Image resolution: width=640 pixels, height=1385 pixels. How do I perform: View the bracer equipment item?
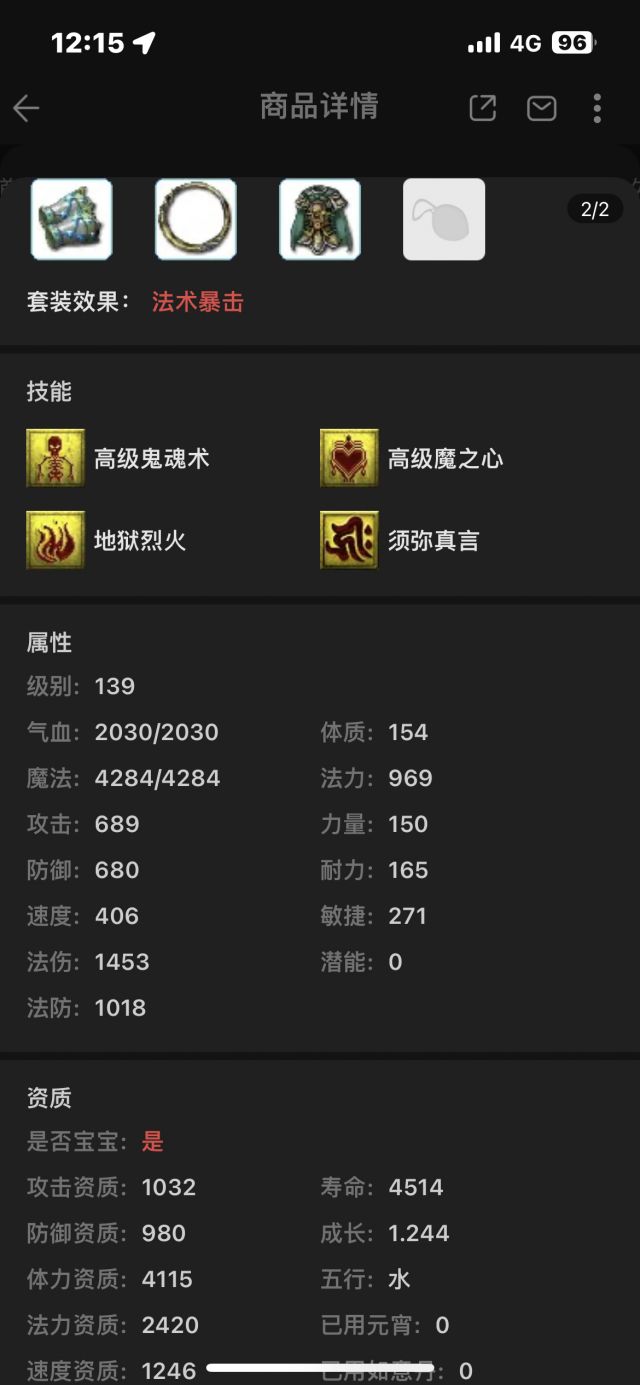pos(71,219)
